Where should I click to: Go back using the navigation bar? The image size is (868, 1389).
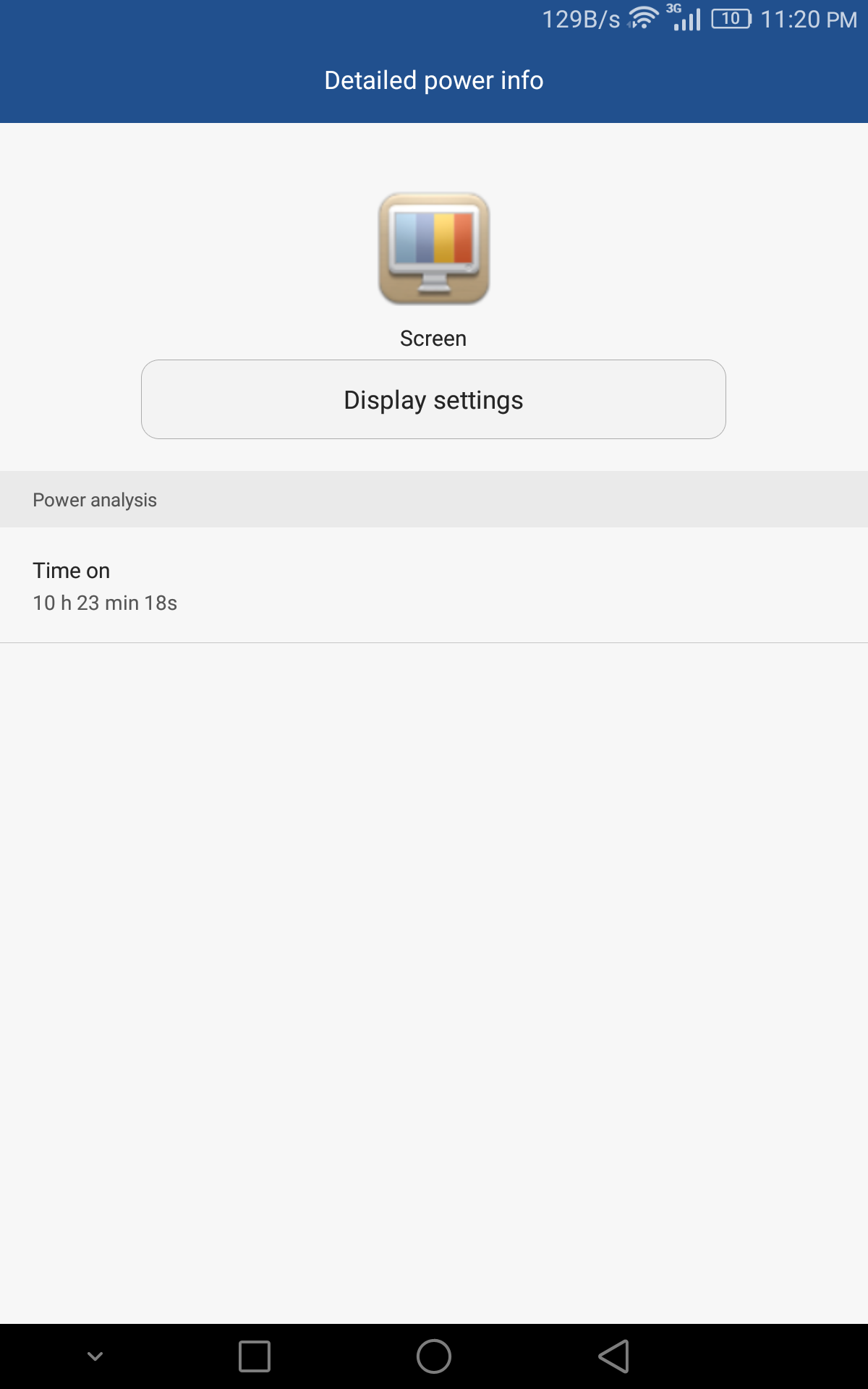point(613,1356)
